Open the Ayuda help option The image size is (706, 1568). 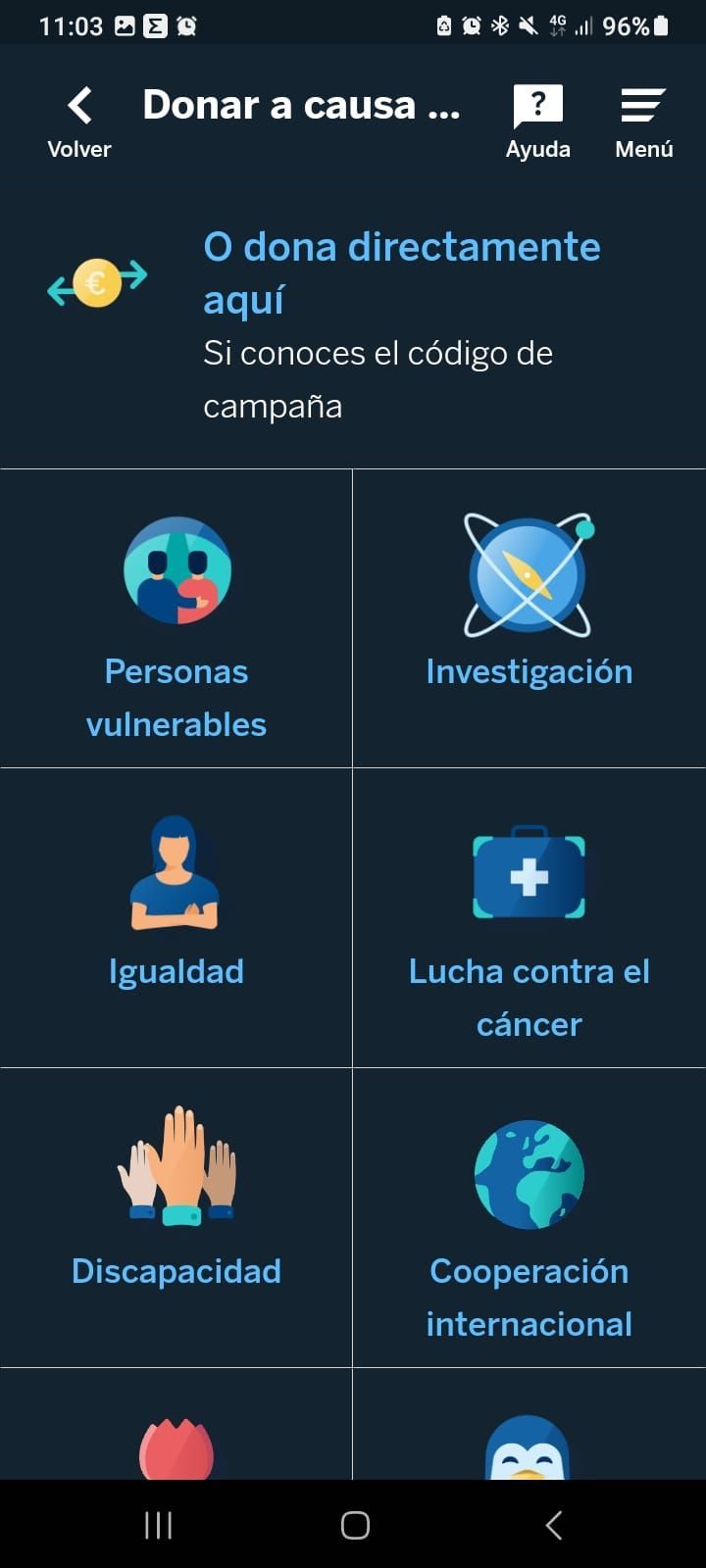tap(537, 122)
